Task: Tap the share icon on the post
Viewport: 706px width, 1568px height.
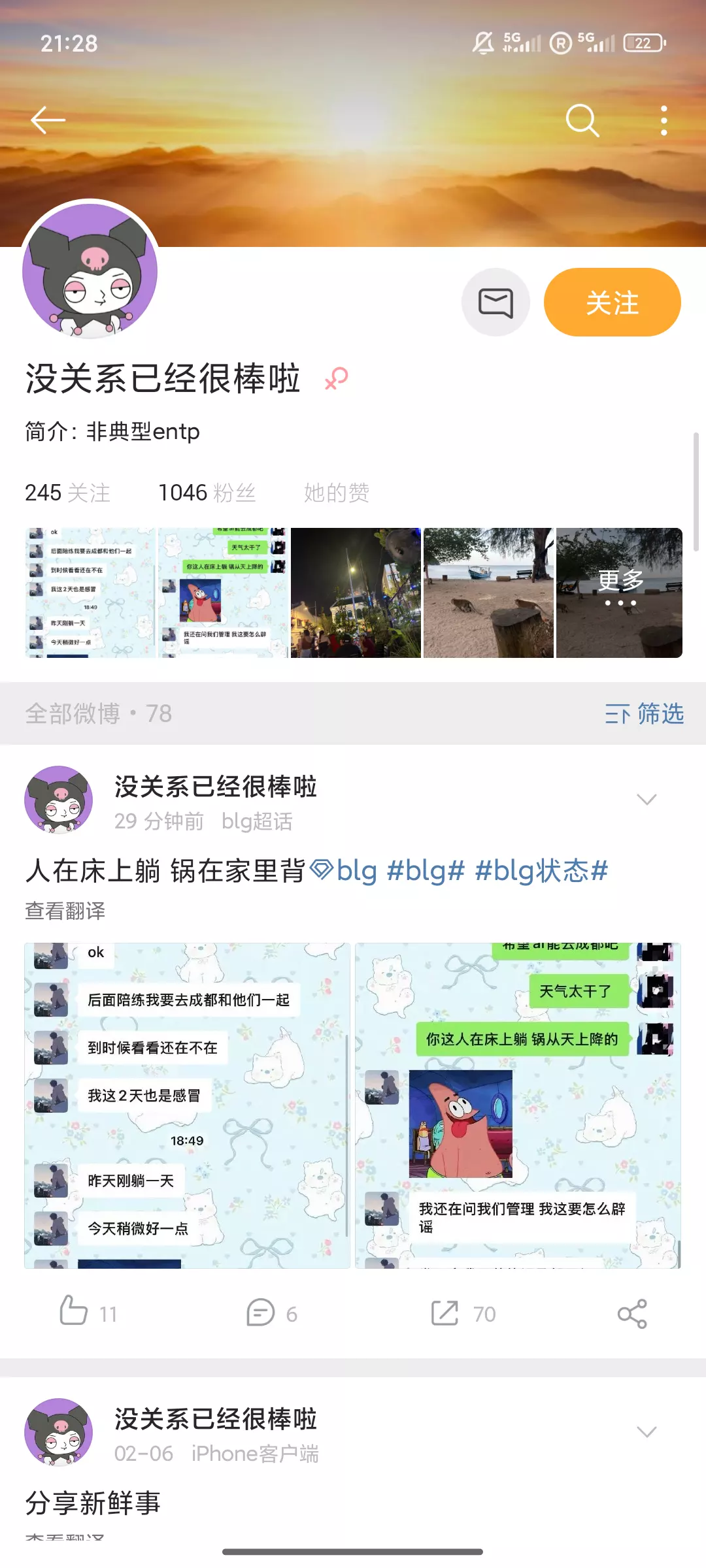Action: point(631,1313)
